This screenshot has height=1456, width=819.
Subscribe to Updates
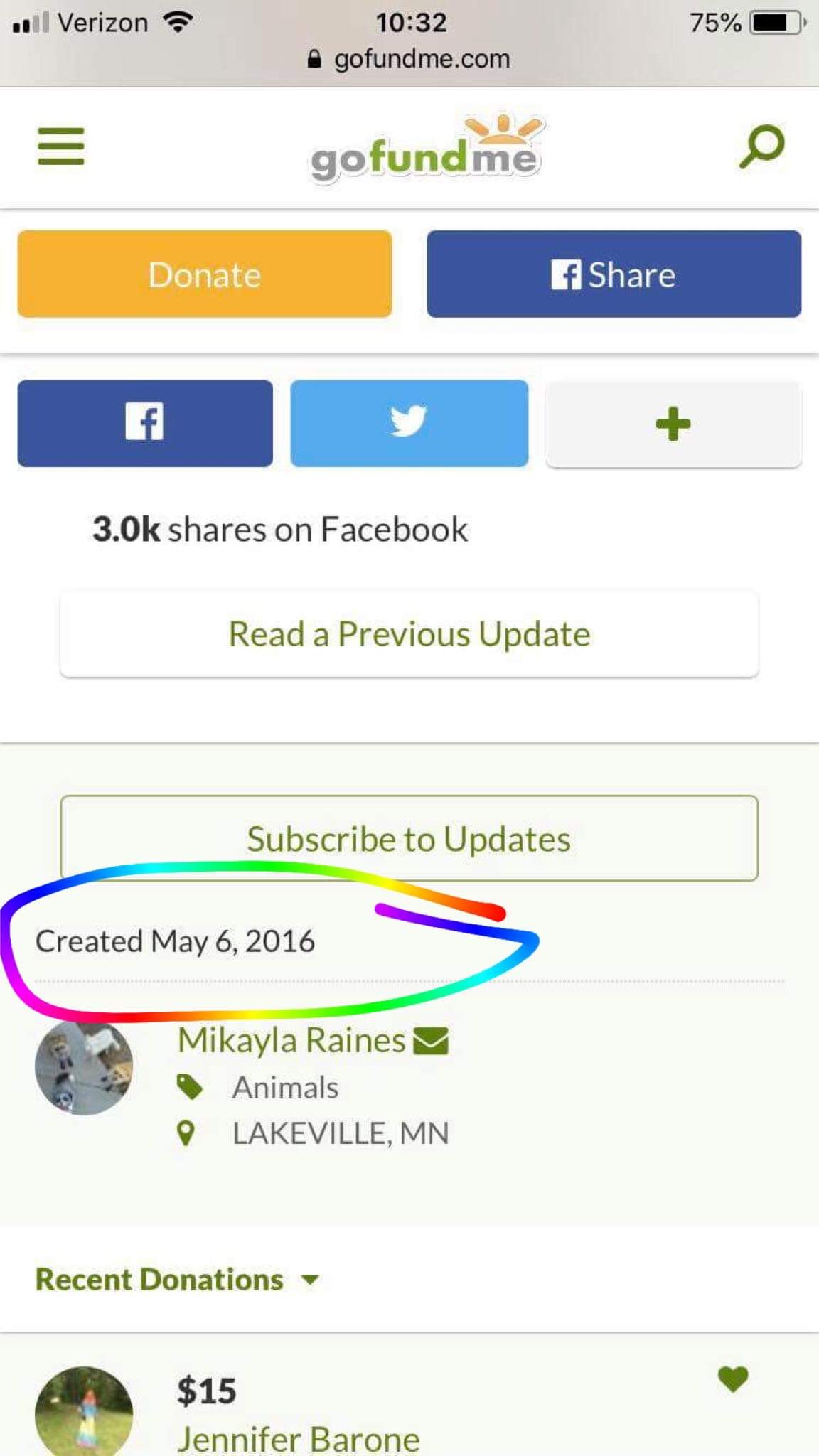409,839
